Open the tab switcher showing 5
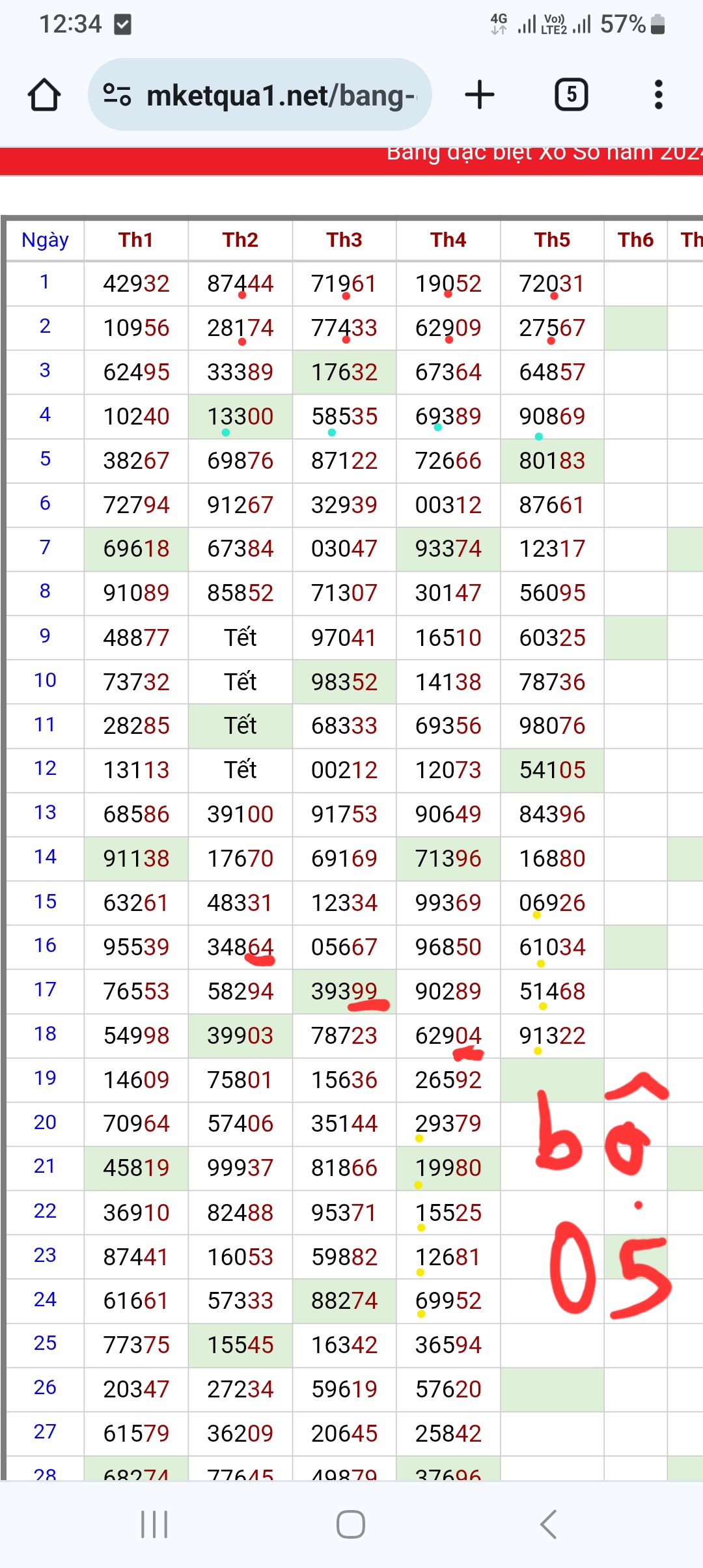The image size is (703, 1568). click(x=572, y=95)
